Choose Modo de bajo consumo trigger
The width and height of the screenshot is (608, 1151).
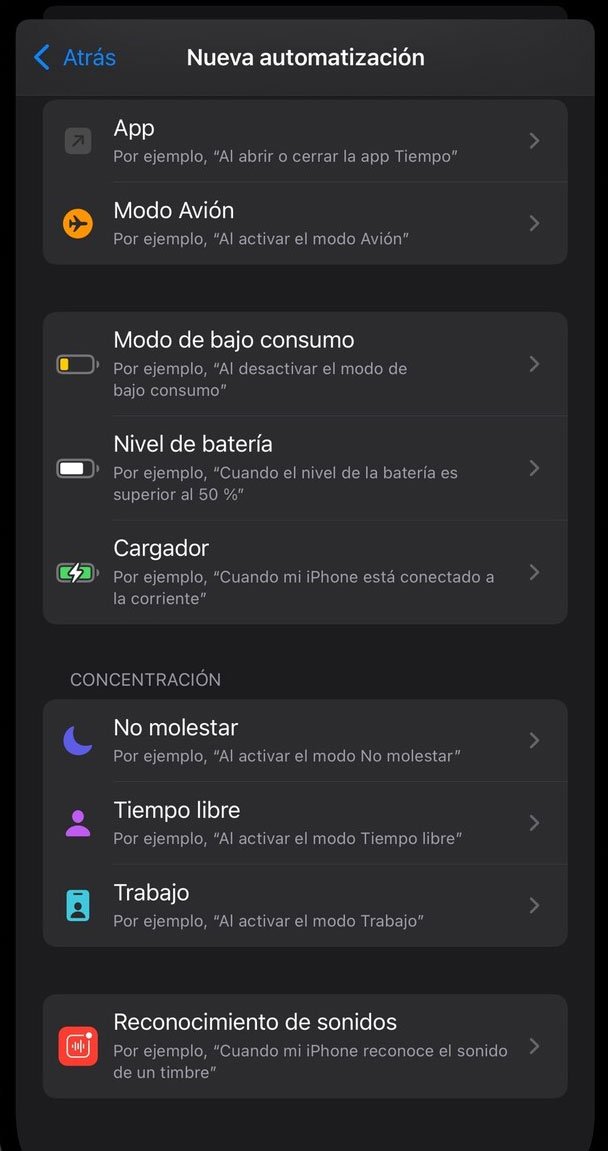tap(304, 364)
